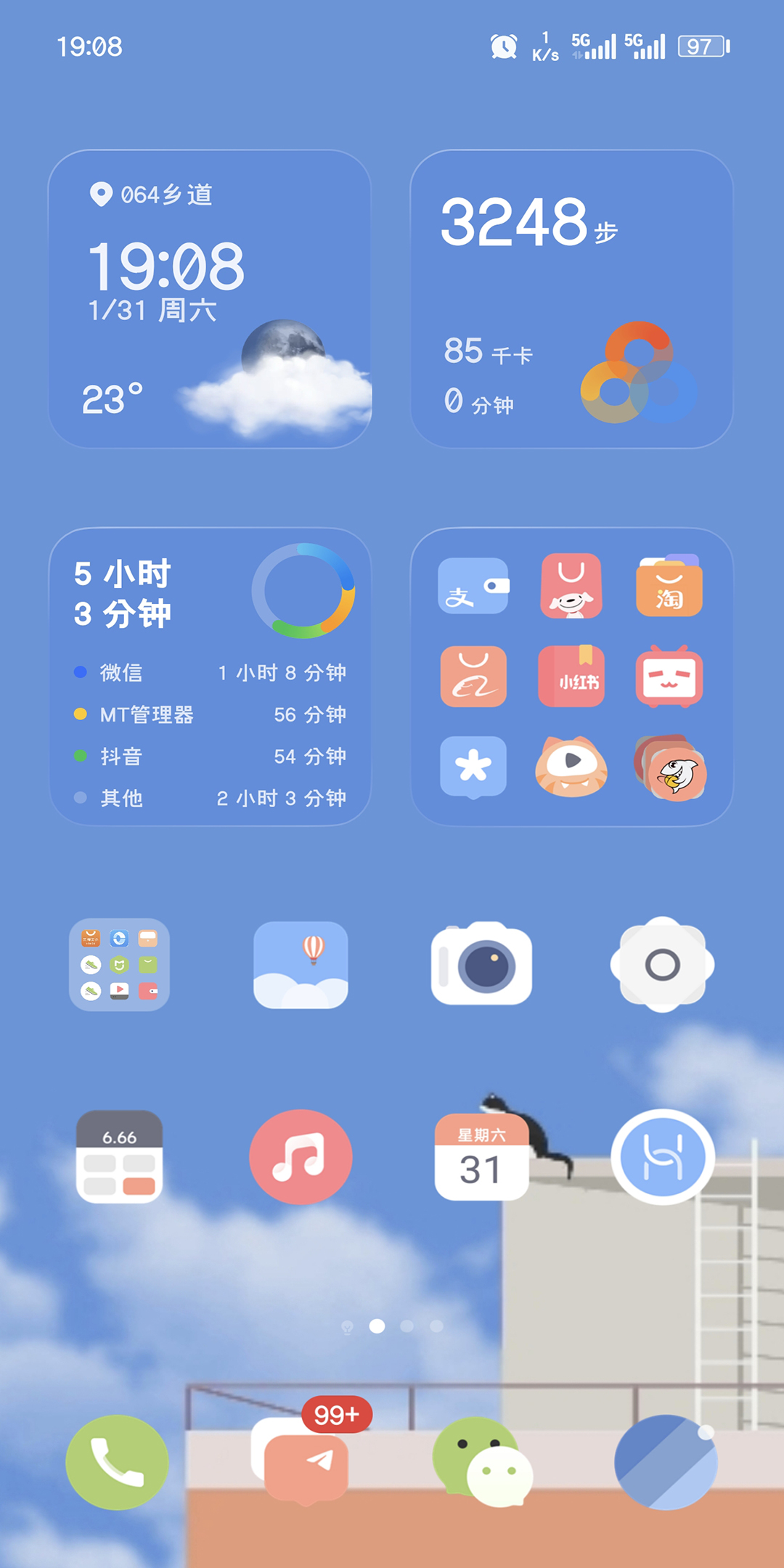784x1568 pixels.
Task: Open the Phone dialer
Action: (117, 1463)
